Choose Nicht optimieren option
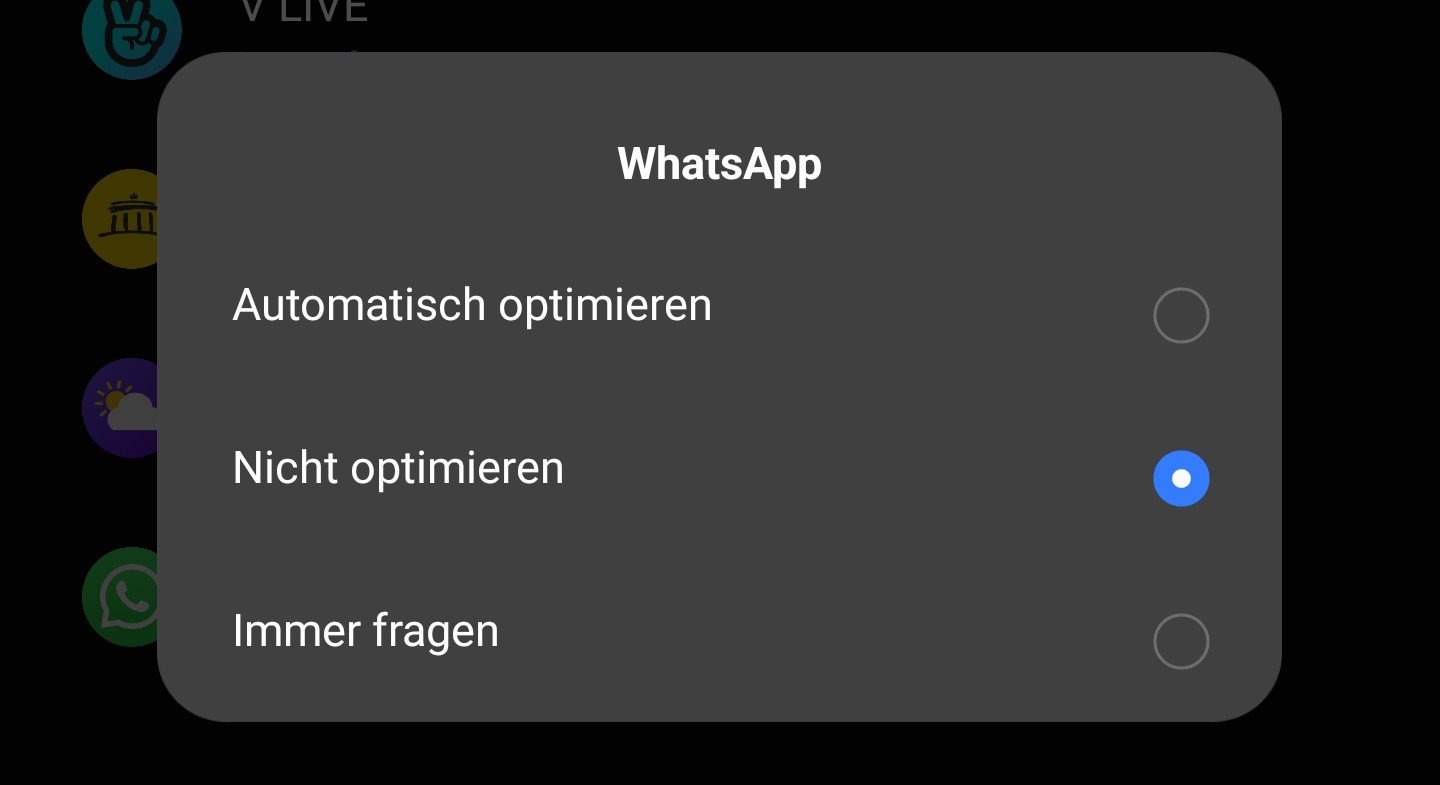Image resolution: width=1440 pixels, height=785 pixels. 1180,479
